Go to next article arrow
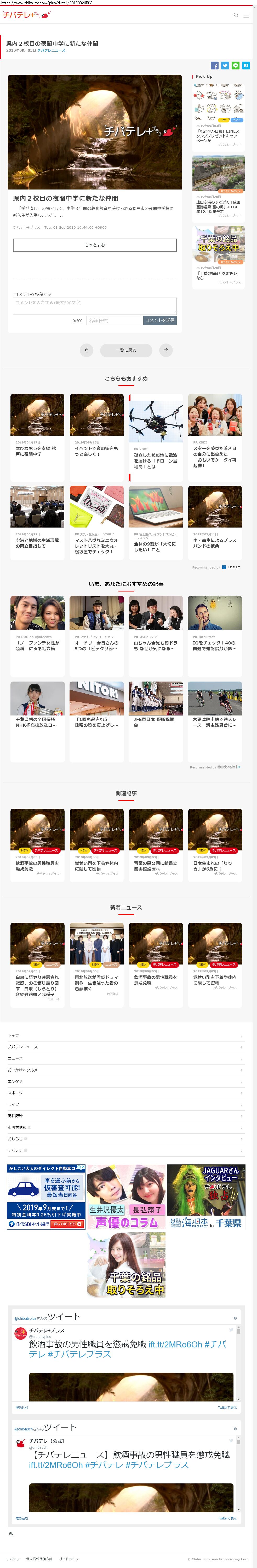 [x=166, y=350]
